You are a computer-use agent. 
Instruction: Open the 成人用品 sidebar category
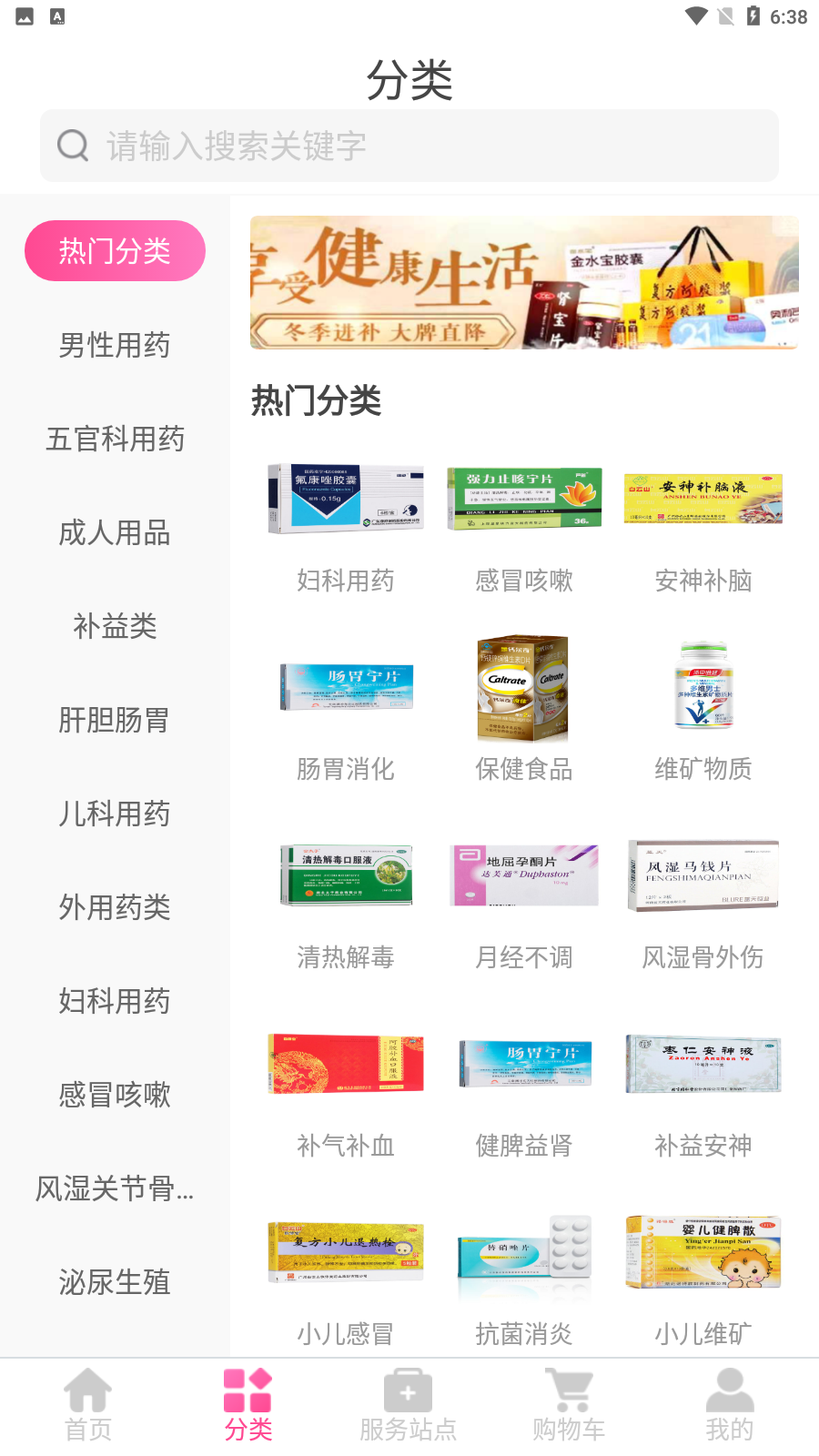[115, 532]
